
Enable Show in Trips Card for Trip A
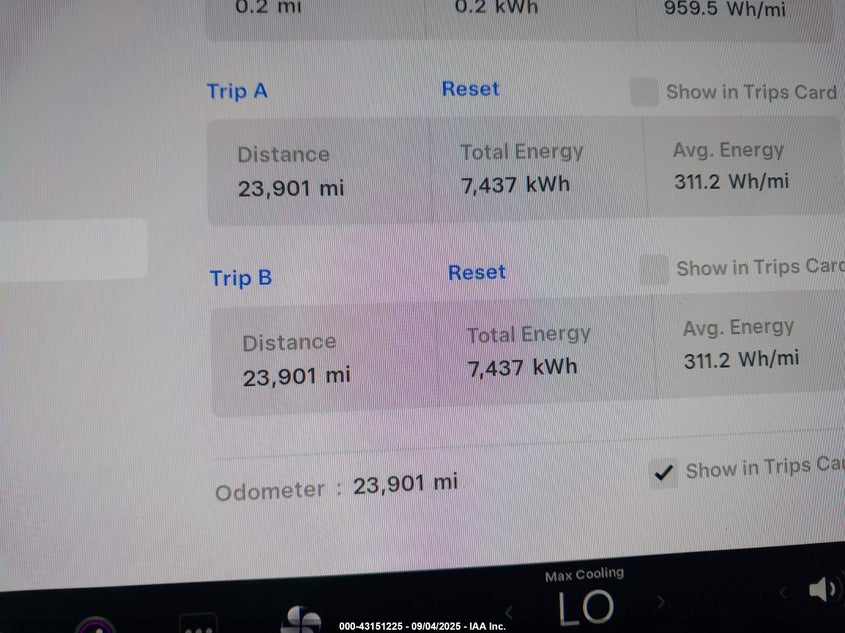coord(644,92)
